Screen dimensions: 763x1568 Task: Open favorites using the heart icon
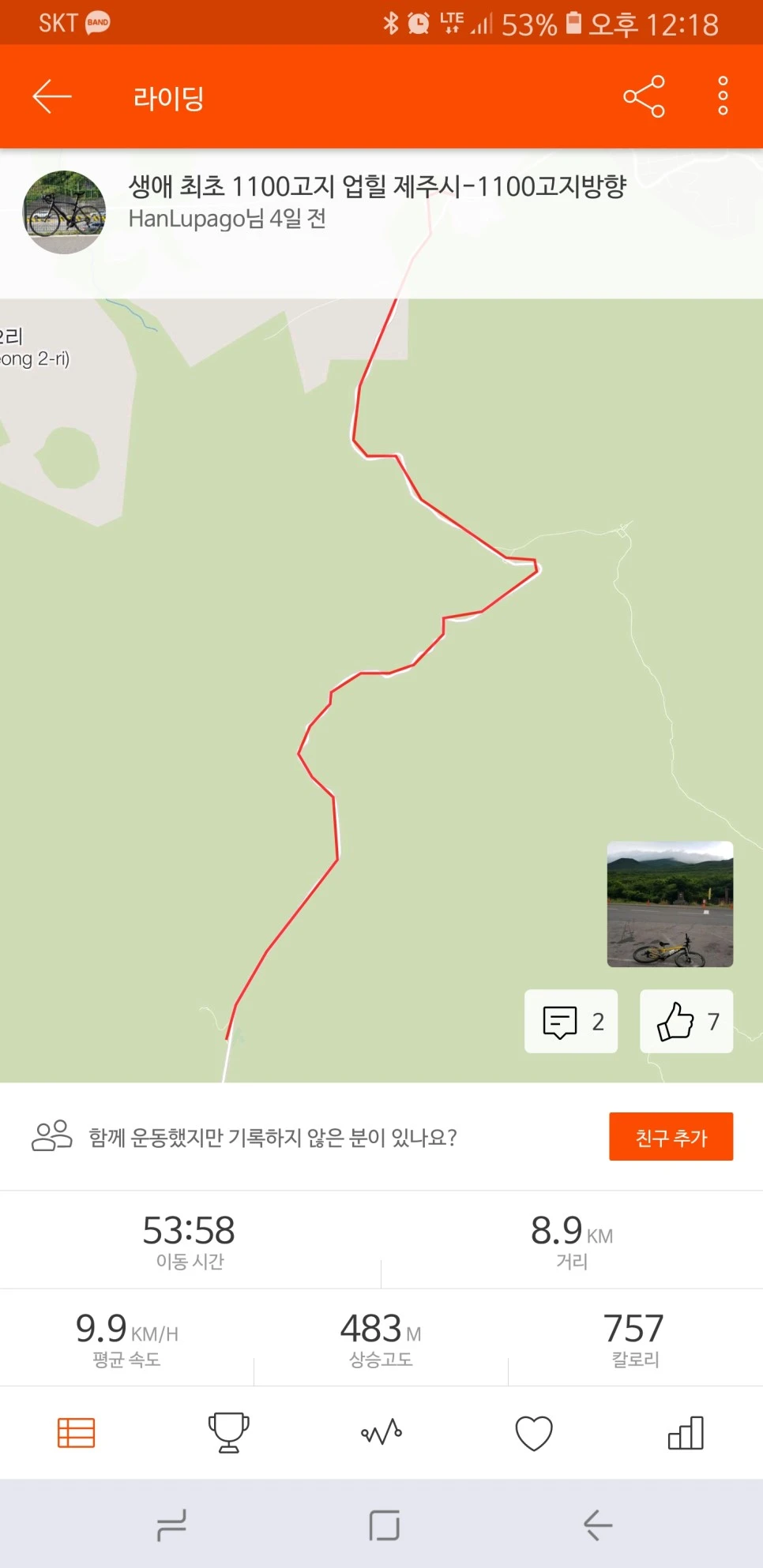(533, 1432)
